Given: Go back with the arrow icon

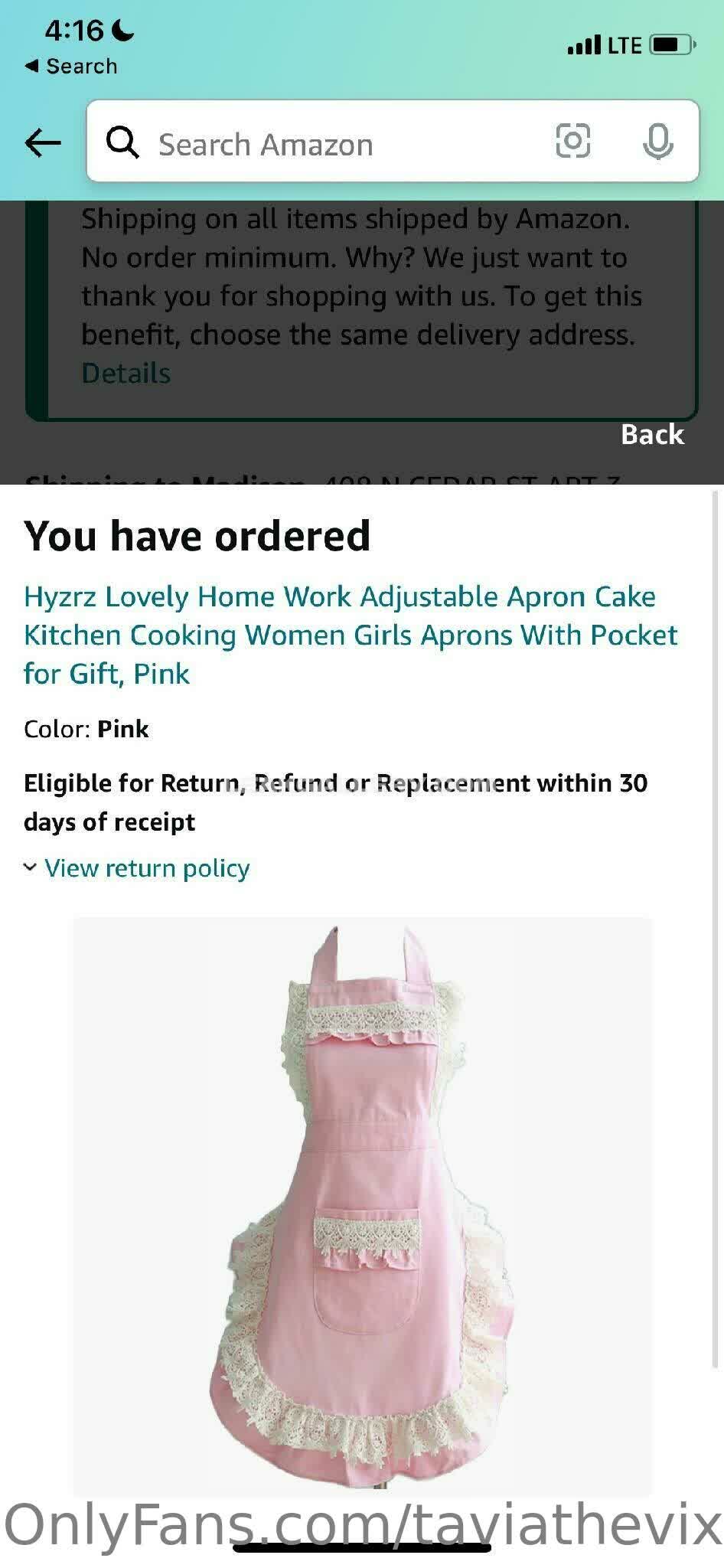Looking at the screenshot, I should 43,142.
